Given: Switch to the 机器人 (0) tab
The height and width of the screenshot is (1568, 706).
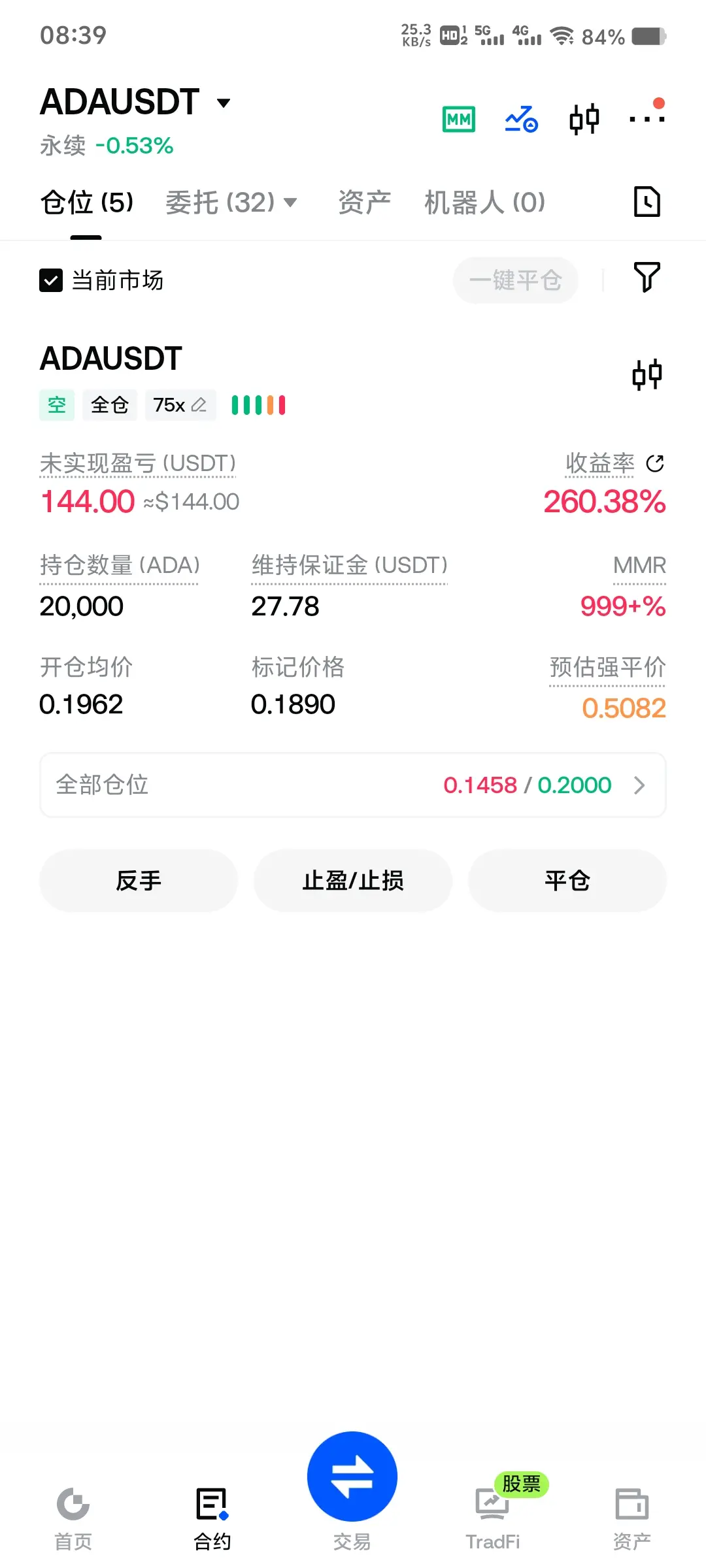Looking at the screenshot, I should point(484,203).
